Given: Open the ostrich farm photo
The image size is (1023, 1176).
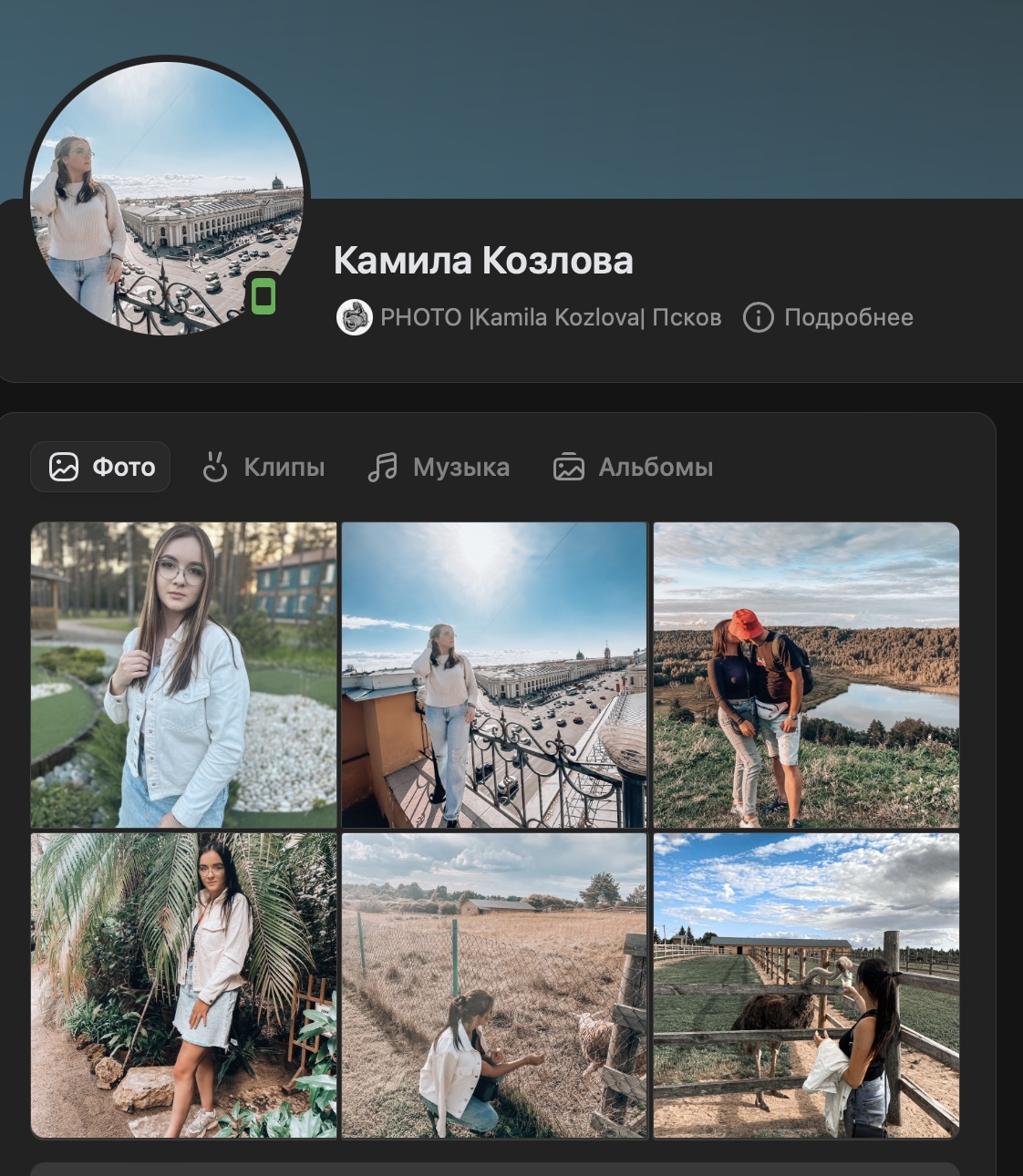Looking at the screenshot, I should [x=806, y=985].
